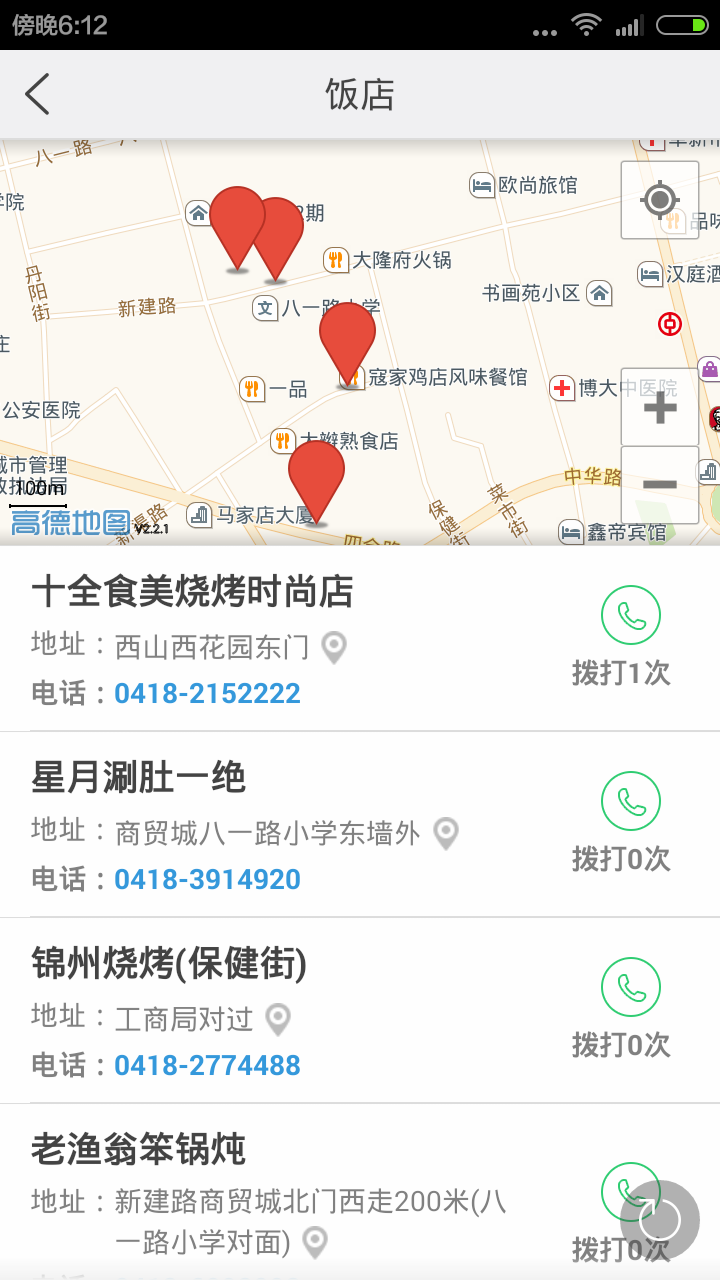Dial the number 0418-2774488
720x1280 pixels.
click(x=207, y=1065)
